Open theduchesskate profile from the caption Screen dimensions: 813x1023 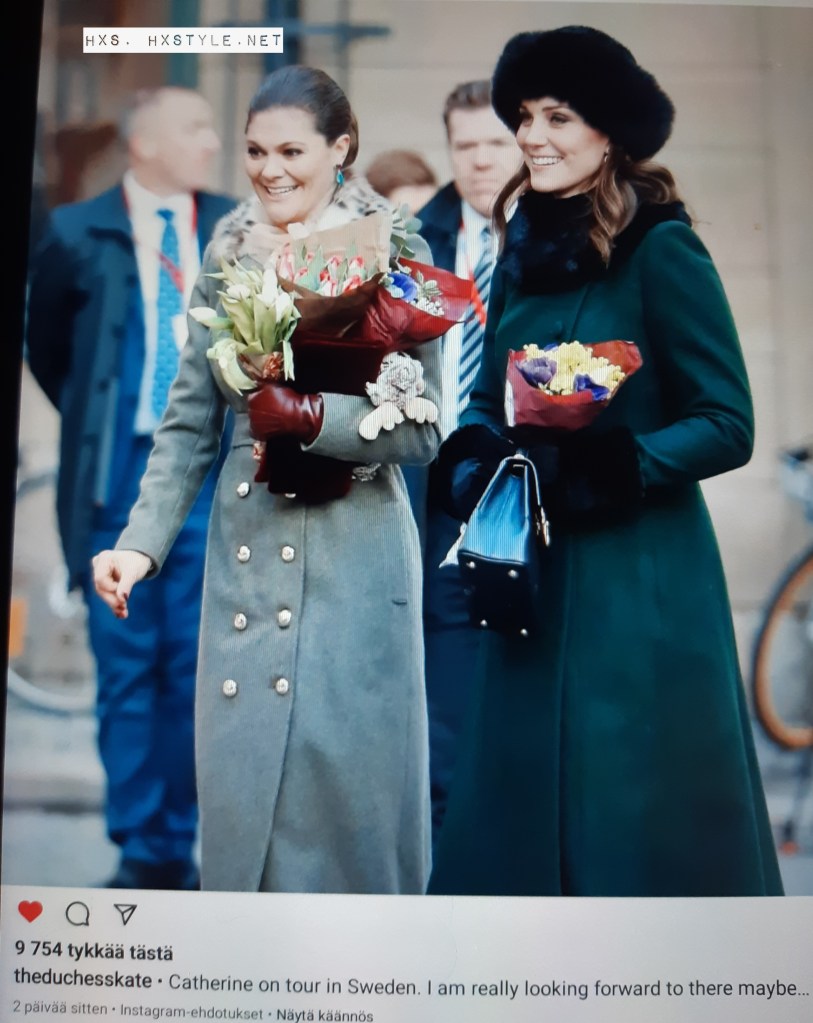tap(83, 979)
